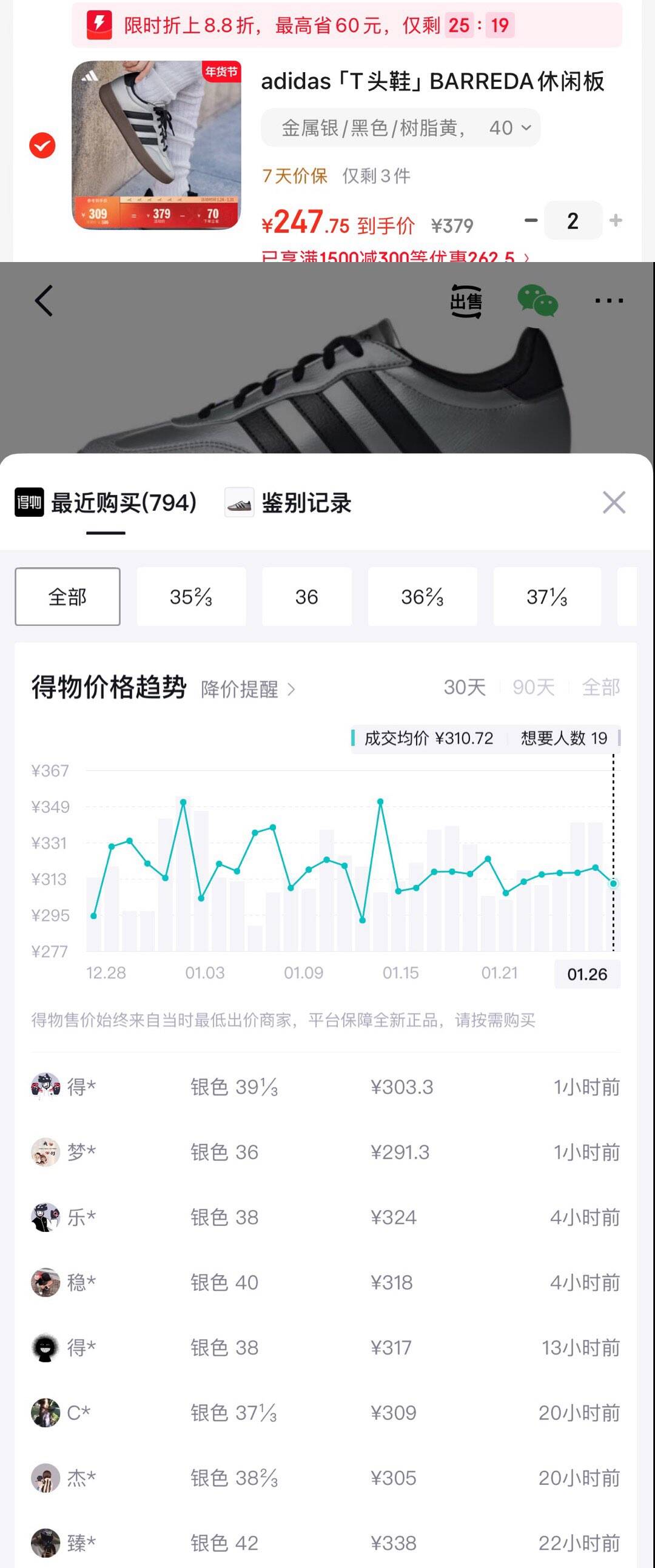655x1568 pixels.
Task: Filter by size 36⅔
Action: (x=423, y=596)
